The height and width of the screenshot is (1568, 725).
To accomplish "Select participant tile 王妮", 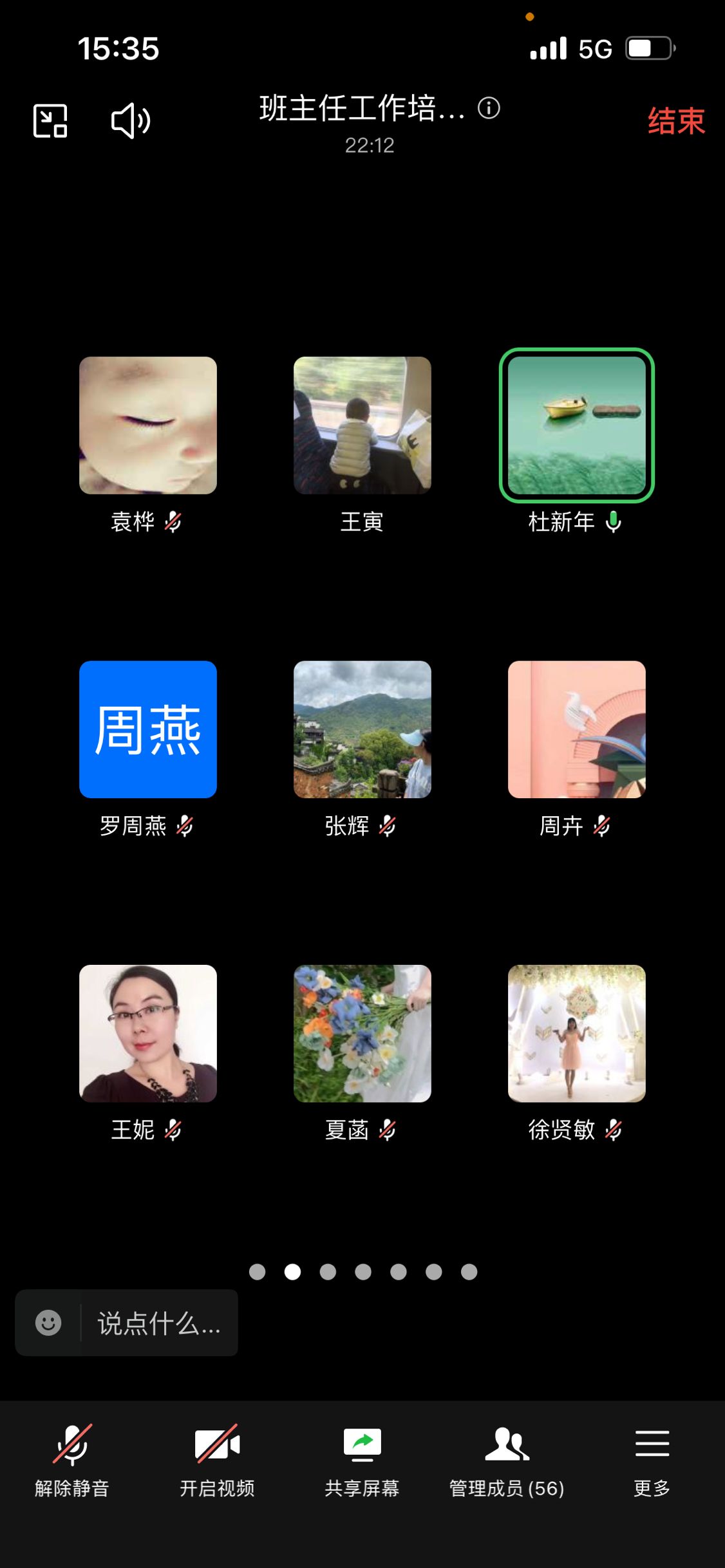I will (148, 1033).
